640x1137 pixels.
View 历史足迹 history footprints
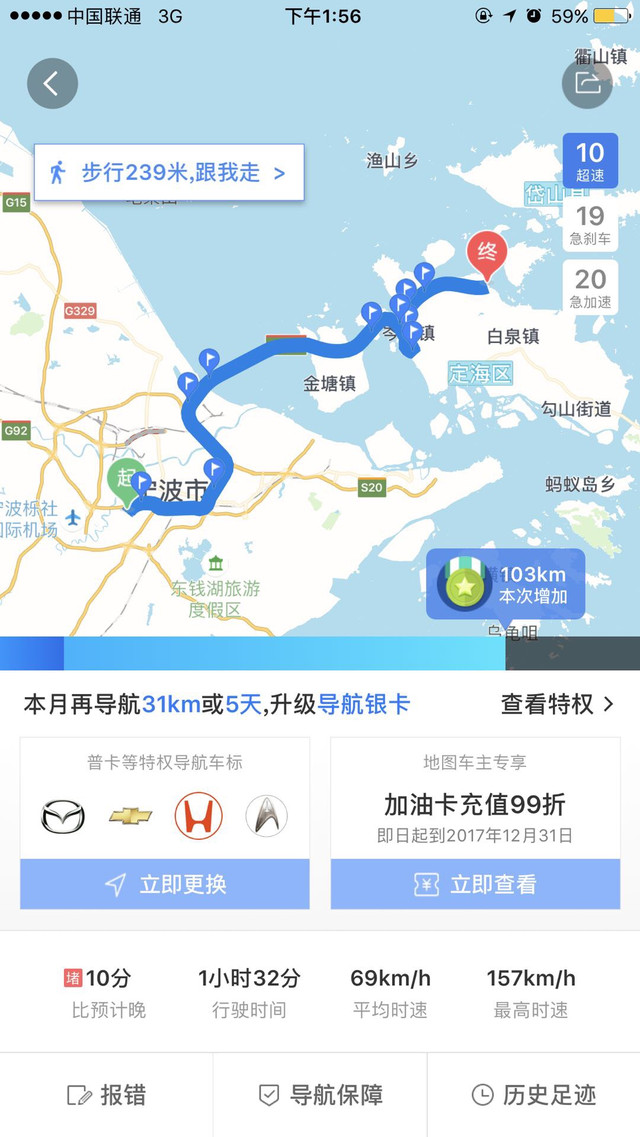point(533,1095)
